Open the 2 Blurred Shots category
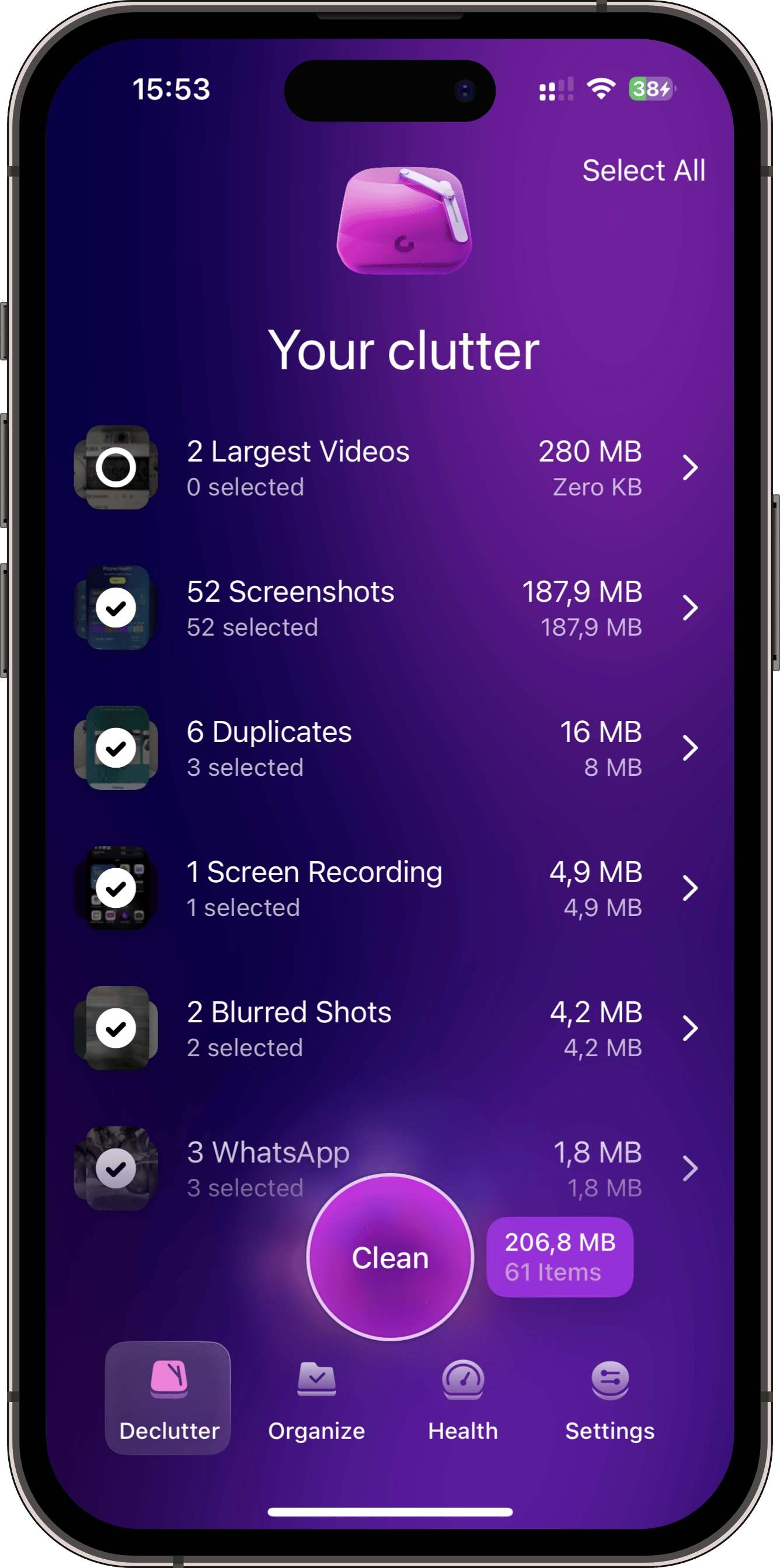Image resolution: width=780 pixels, height=1568 pixels. 689,1028
